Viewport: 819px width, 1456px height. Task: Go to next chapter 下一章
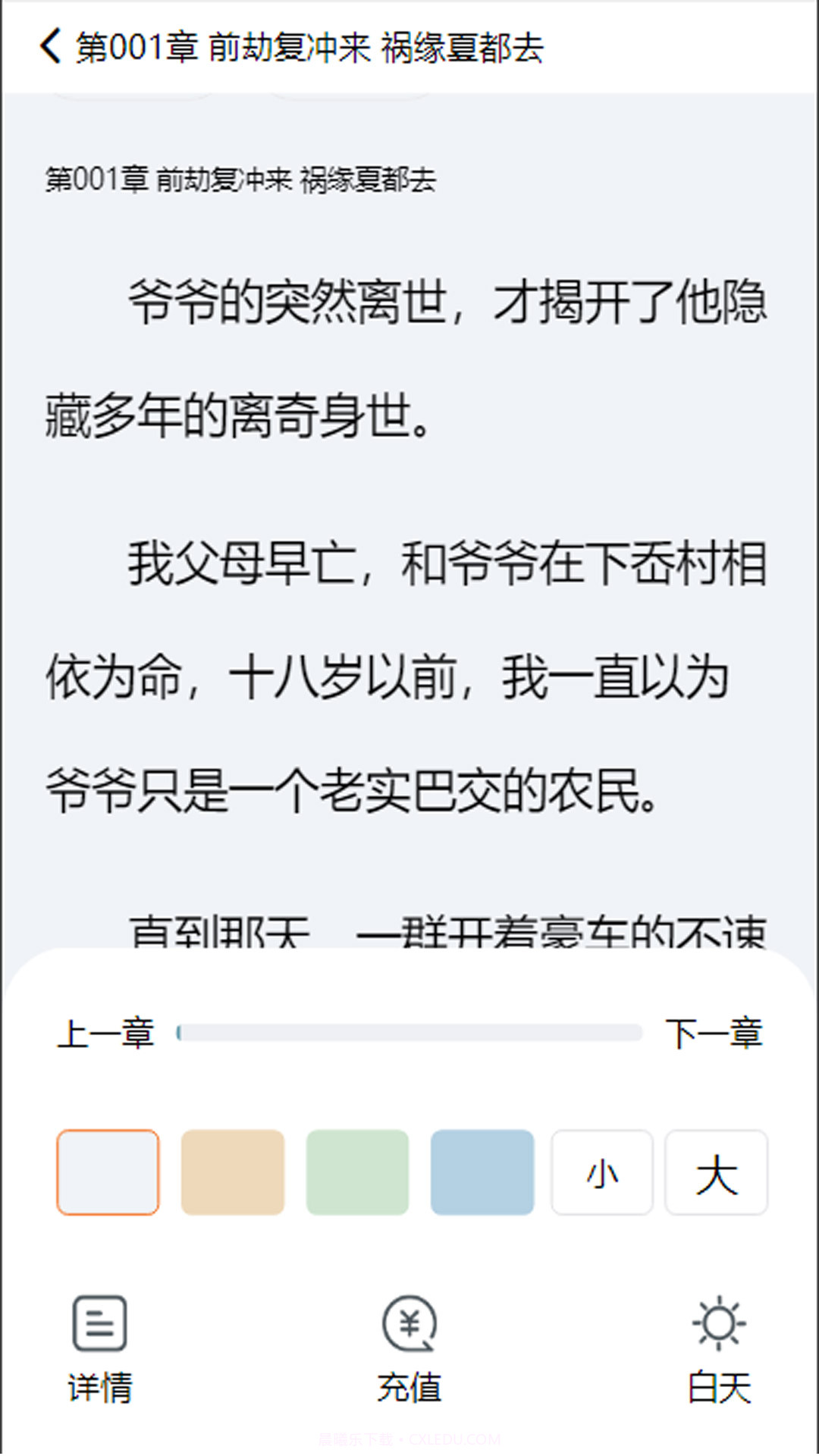pyautogui.click(x=714, y=1033)
